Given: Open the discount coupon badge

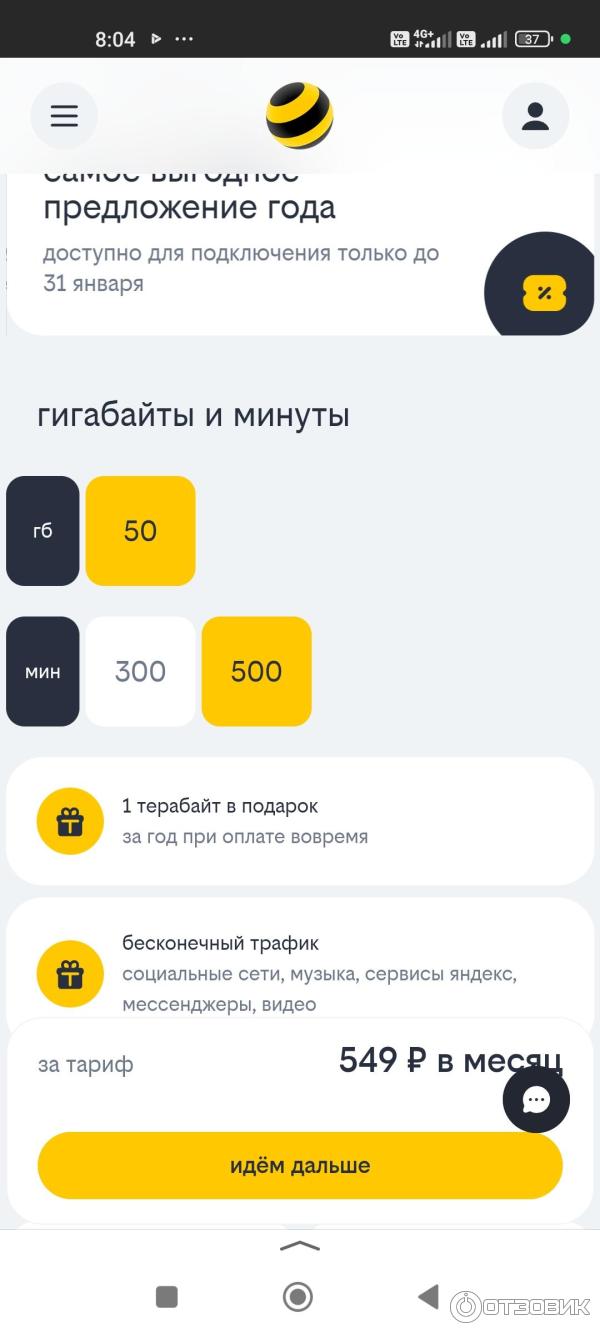Looking at the screenshot, I should coord(543,293).
